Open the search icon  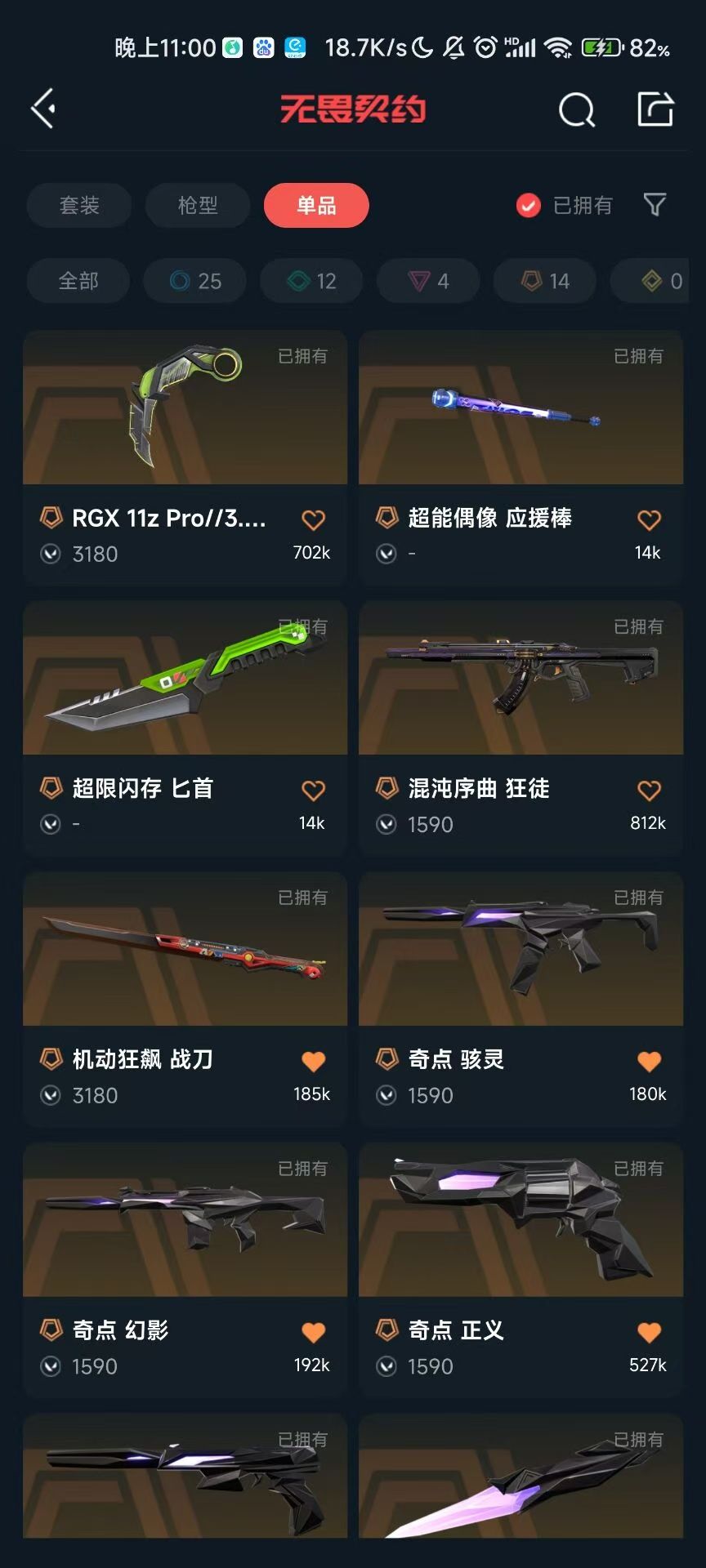pyautogui.click(x=577, y=109)
